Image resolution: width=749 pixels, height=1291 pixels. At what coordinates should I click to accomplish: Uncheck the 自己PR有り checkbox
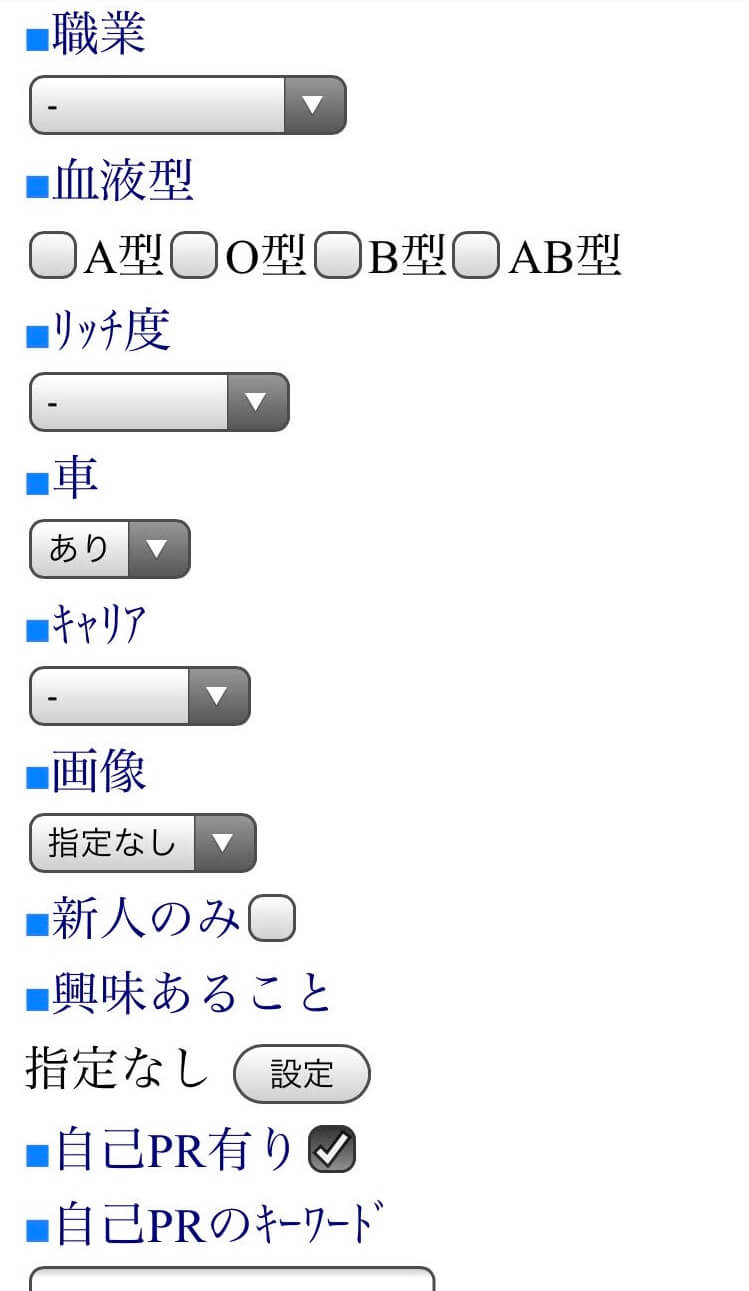point(332,1149)
